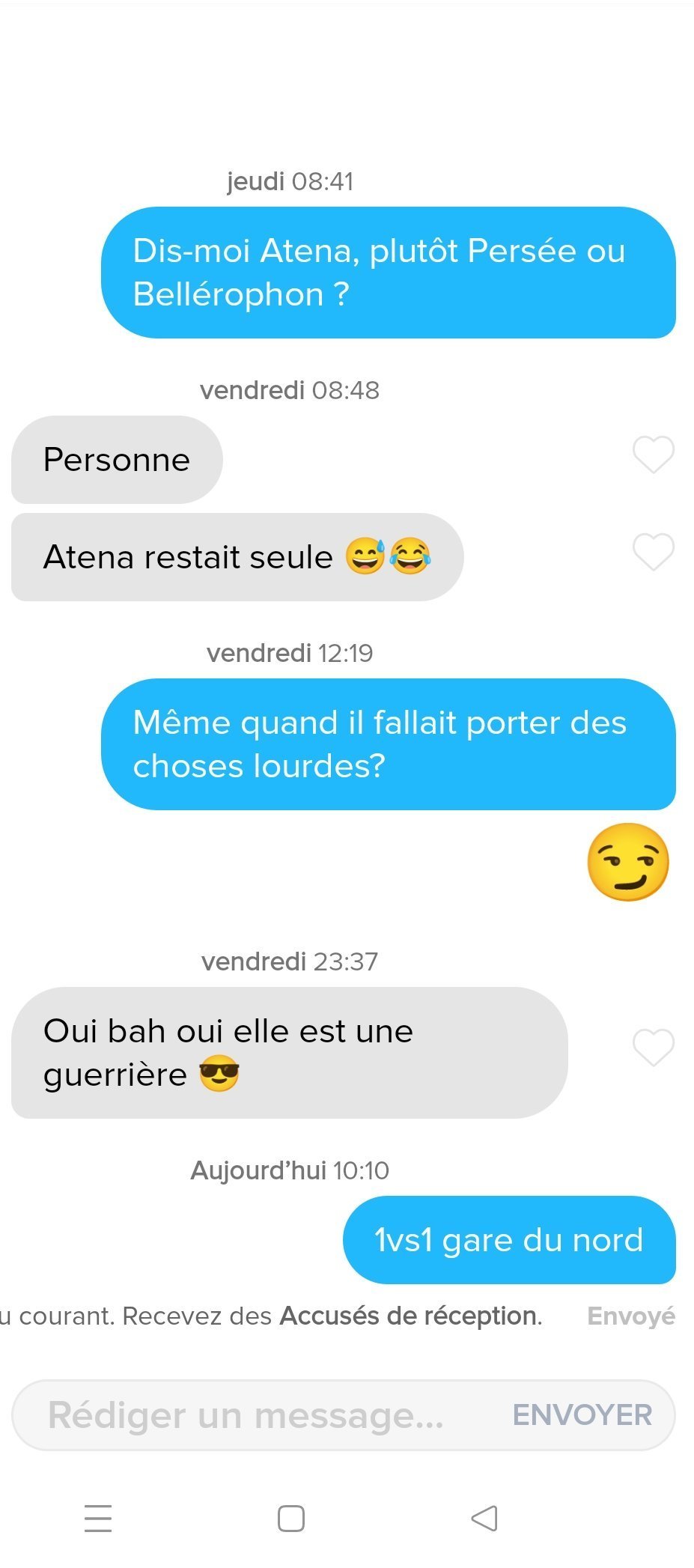Viewport: 694px width, 1568px height.
Task: Tap the ENVOYER button
Action: (x=582, y=1415)
